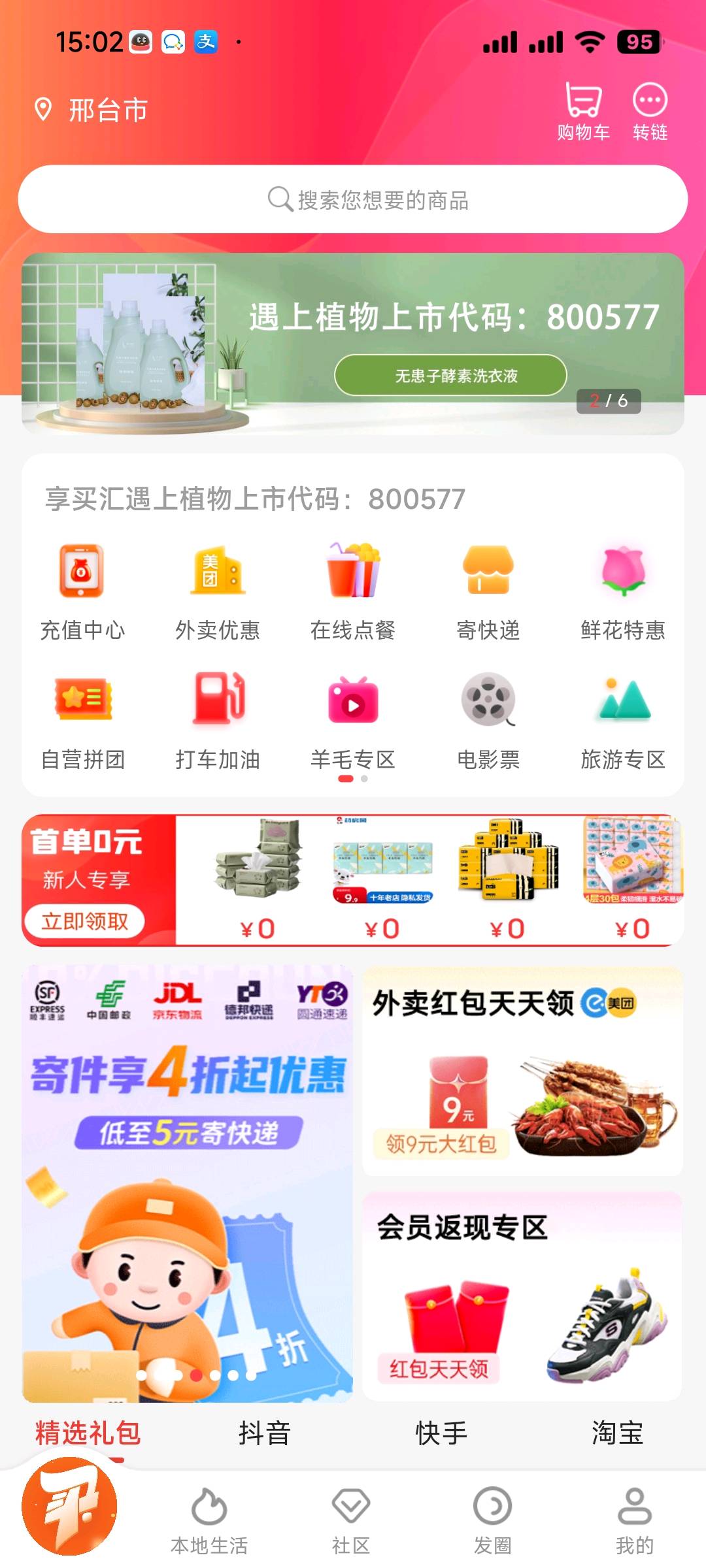Open the 转链 link converter

tap(650, 111)
